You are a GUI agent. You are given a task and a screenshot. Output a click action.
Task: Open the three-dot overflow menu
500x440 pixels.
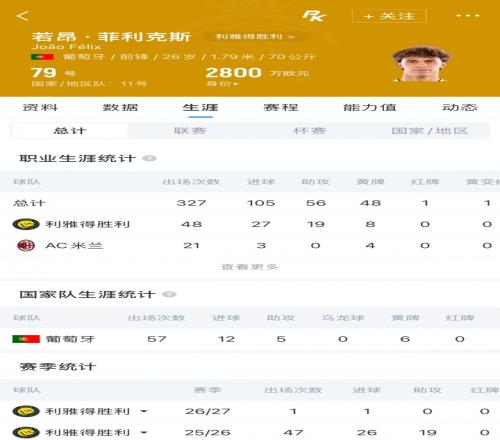coord(467,16)
